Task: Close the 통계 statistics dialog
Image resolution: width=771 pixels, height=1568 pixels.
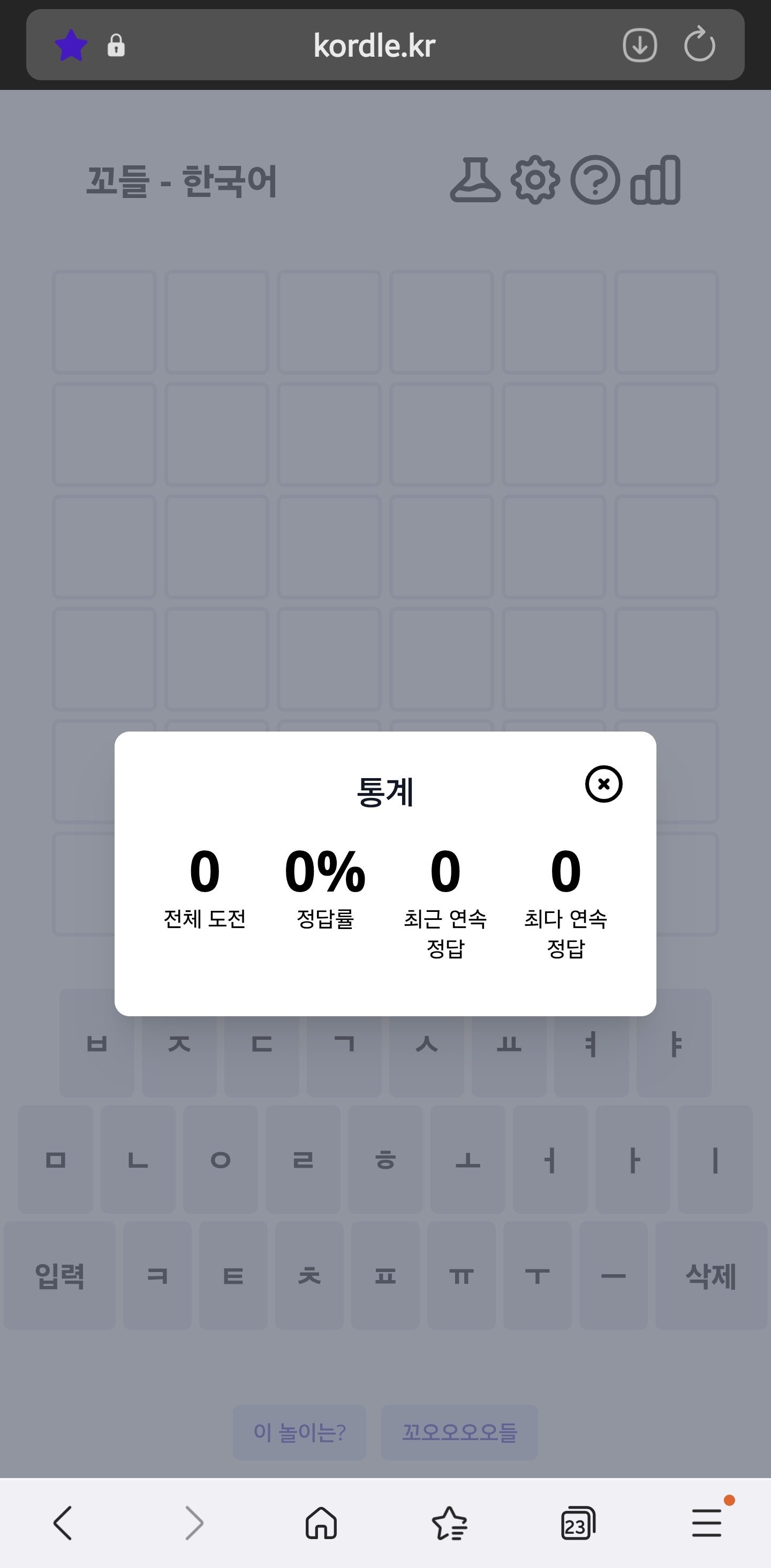Action: pyautogui.click(x=603, y=784)
